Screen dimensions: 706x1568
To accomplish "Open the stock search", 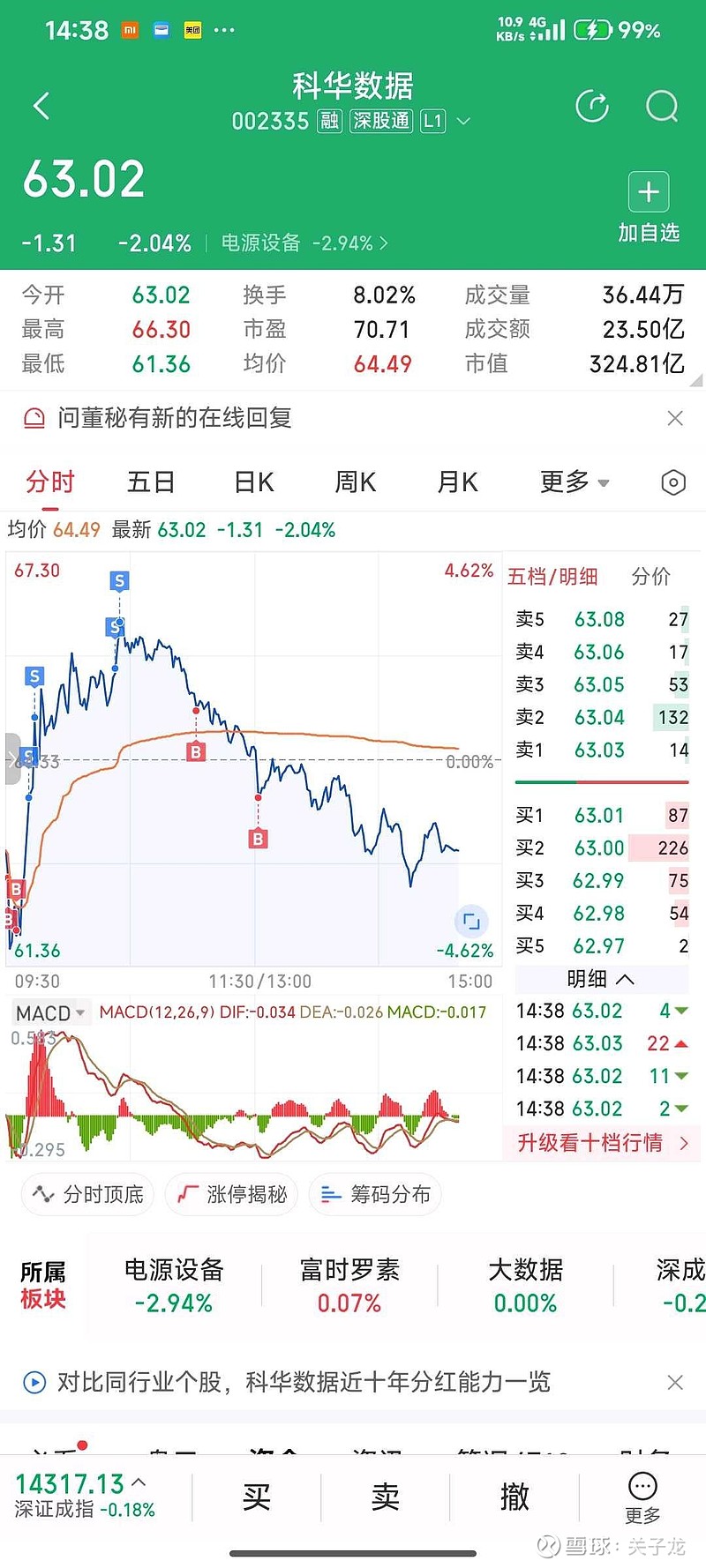I will 661,106.
